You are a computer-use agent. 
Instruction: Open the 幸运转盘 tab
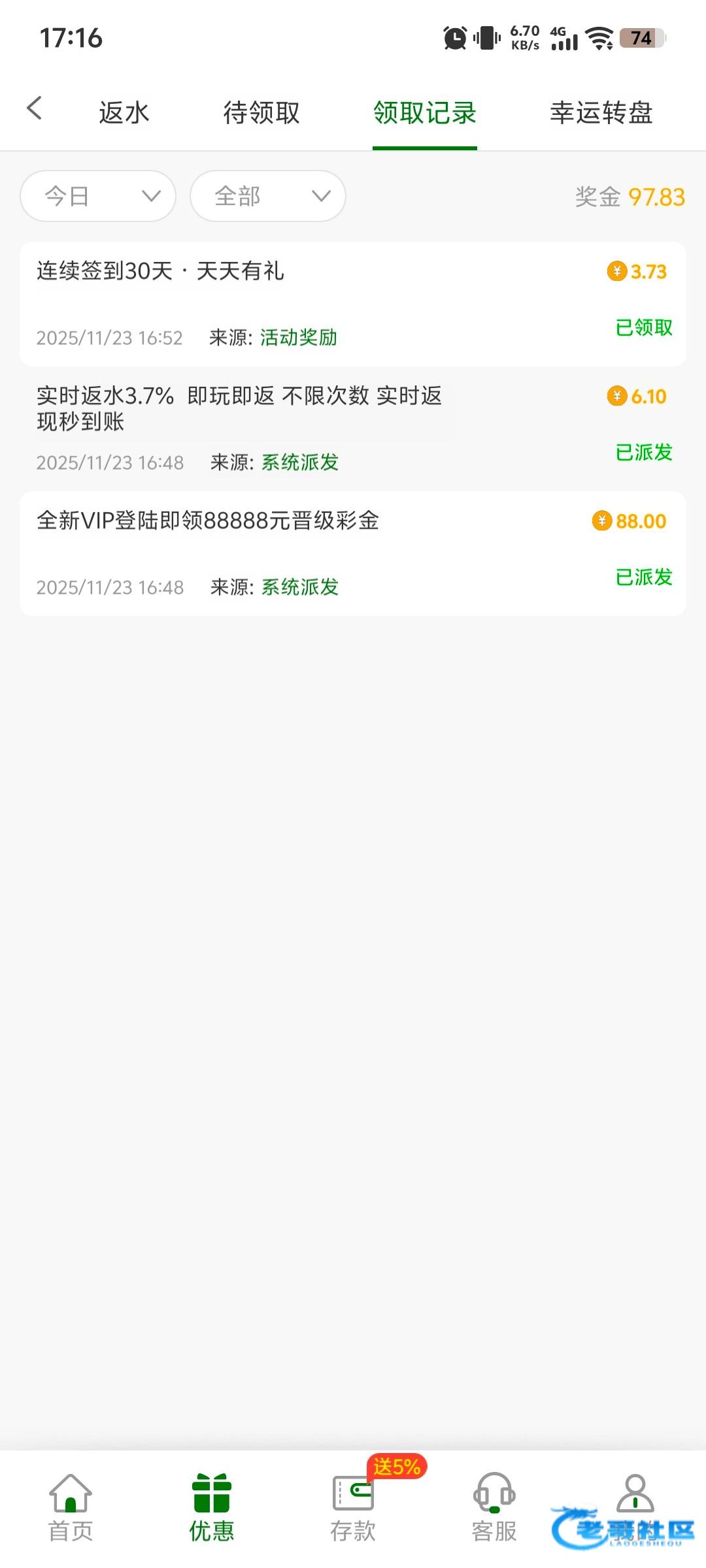601,112
